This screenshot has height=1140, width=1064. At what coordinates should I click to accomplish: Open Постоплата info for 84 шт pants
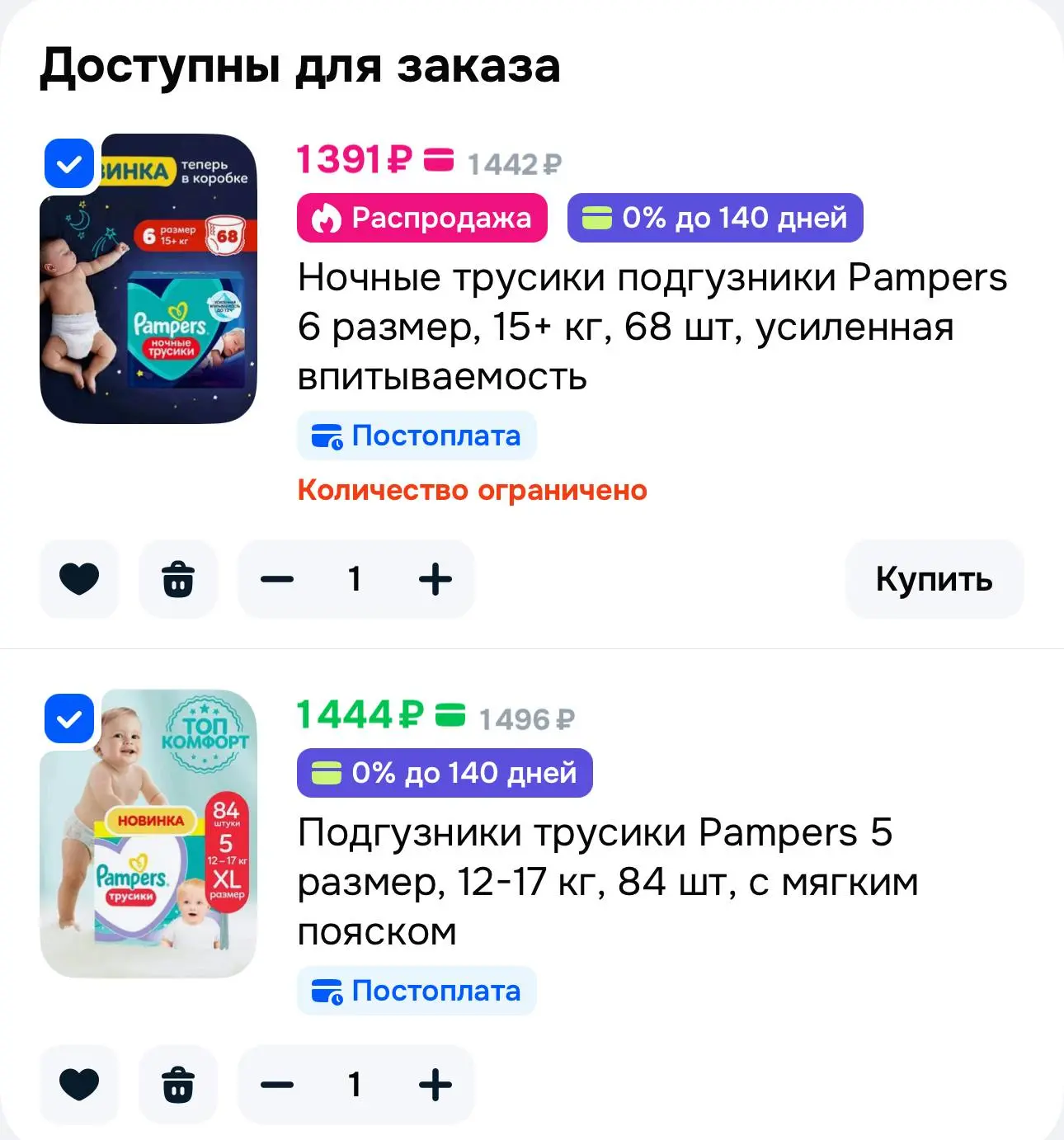[x=417, y=991]
